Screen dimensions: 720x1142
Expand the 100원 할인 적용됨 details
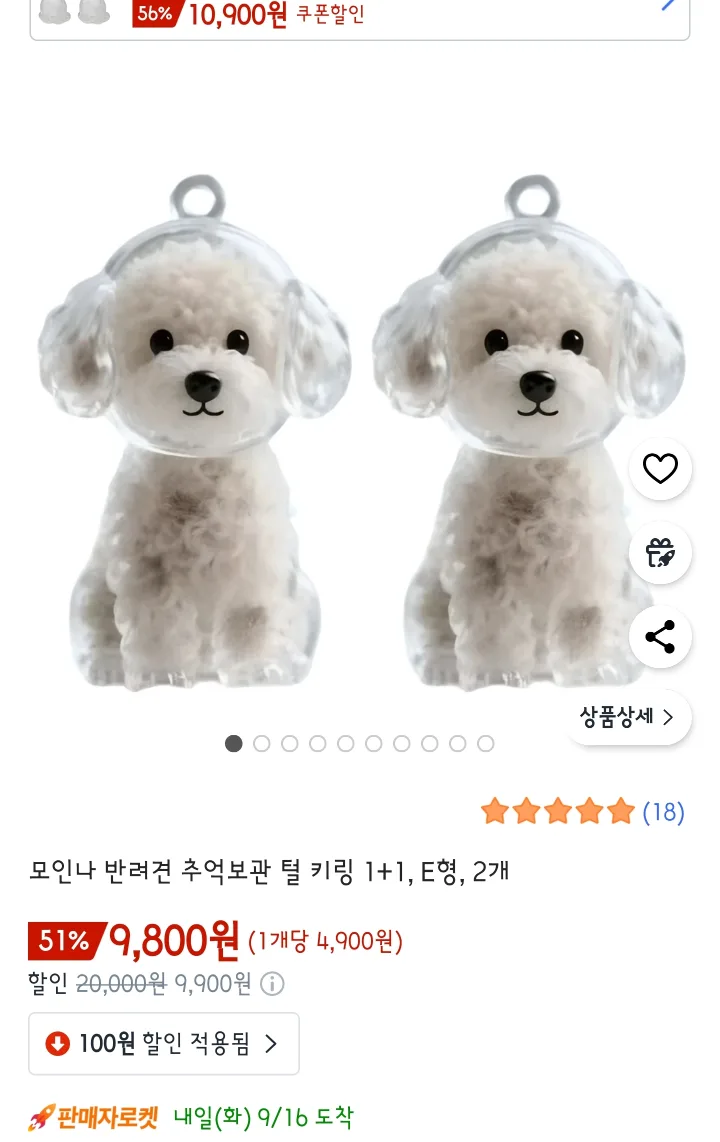point(164,1044)
